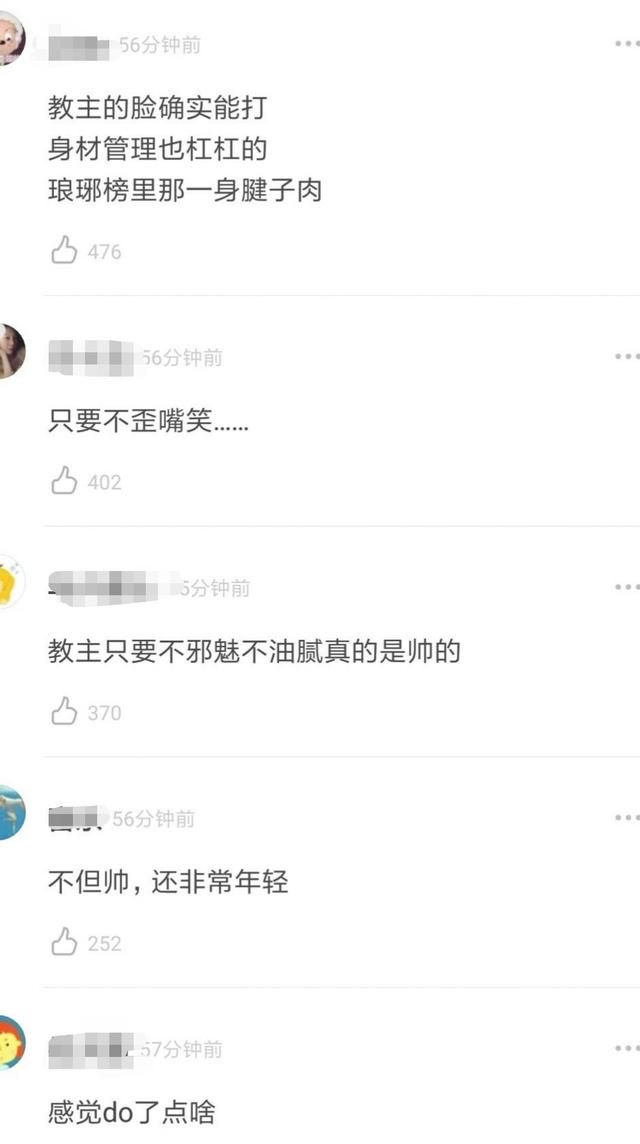Open profile picture of the 不但帅，还非常年轻 commenter
Viewport: 640px width, 1144px height.
[x=10, y=812]
